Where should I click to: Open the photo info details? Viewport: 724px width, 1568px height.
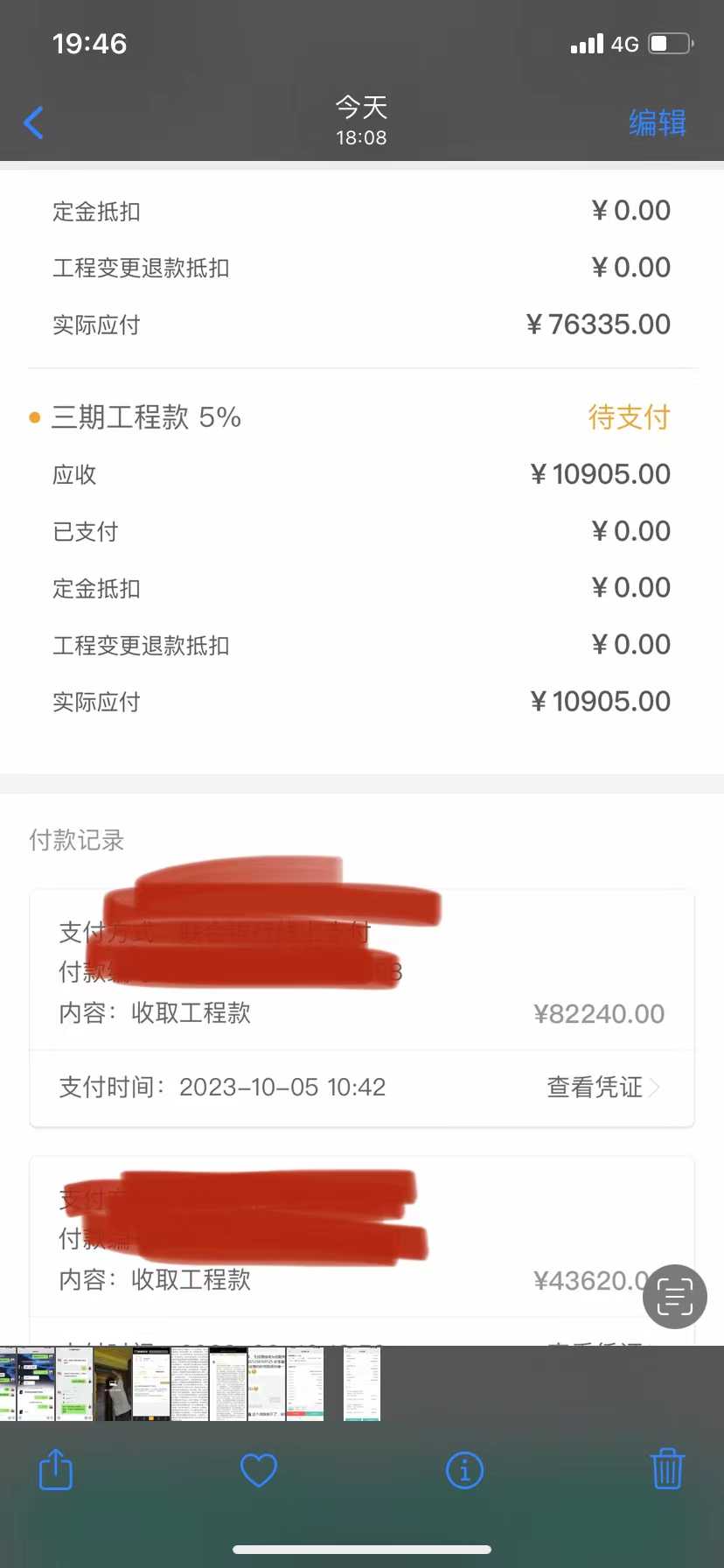click(x=464, y=1470)
